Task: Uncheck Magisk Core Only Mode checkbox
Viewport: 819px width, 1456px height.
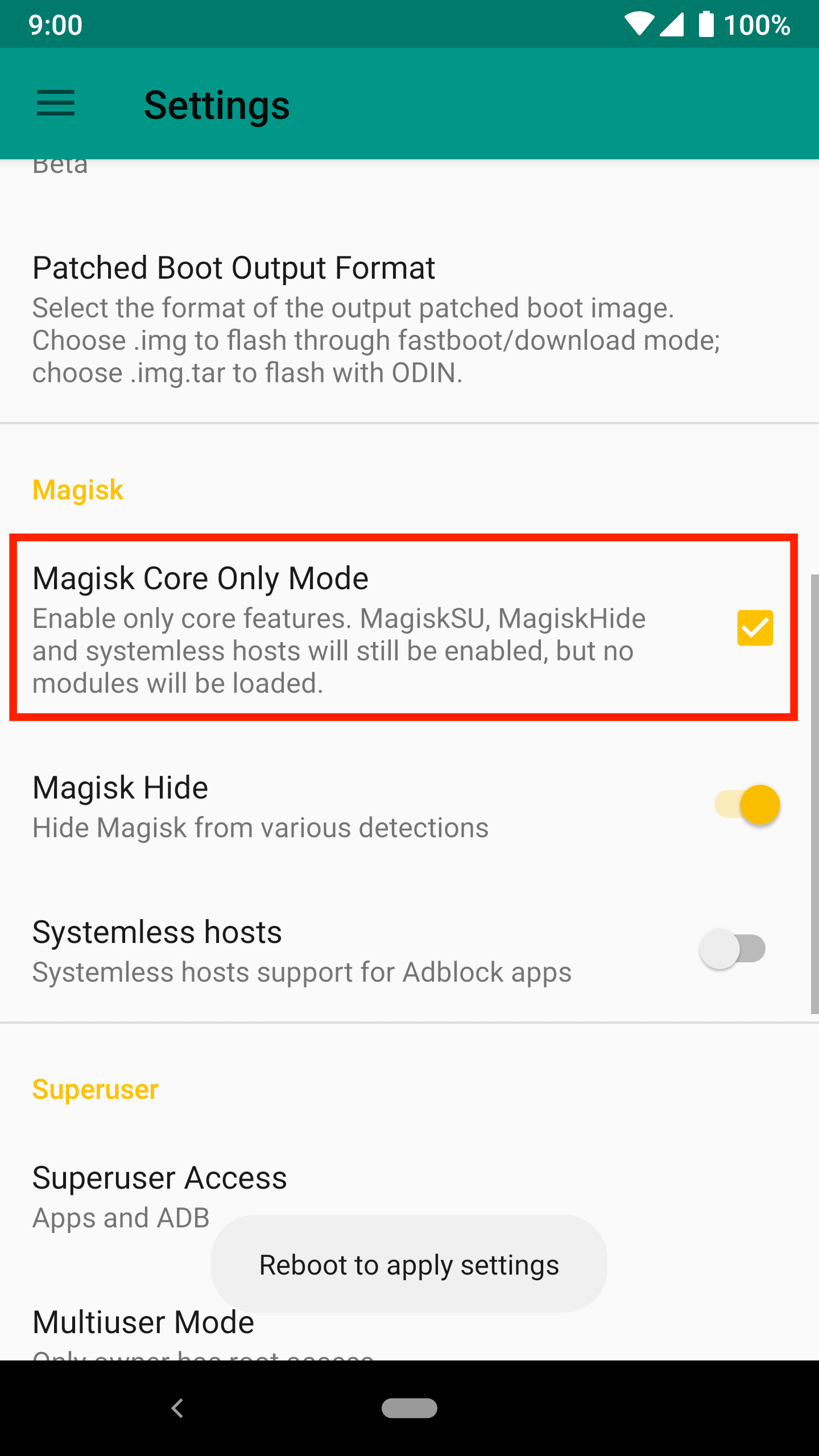Action: (x=755, y=628)
